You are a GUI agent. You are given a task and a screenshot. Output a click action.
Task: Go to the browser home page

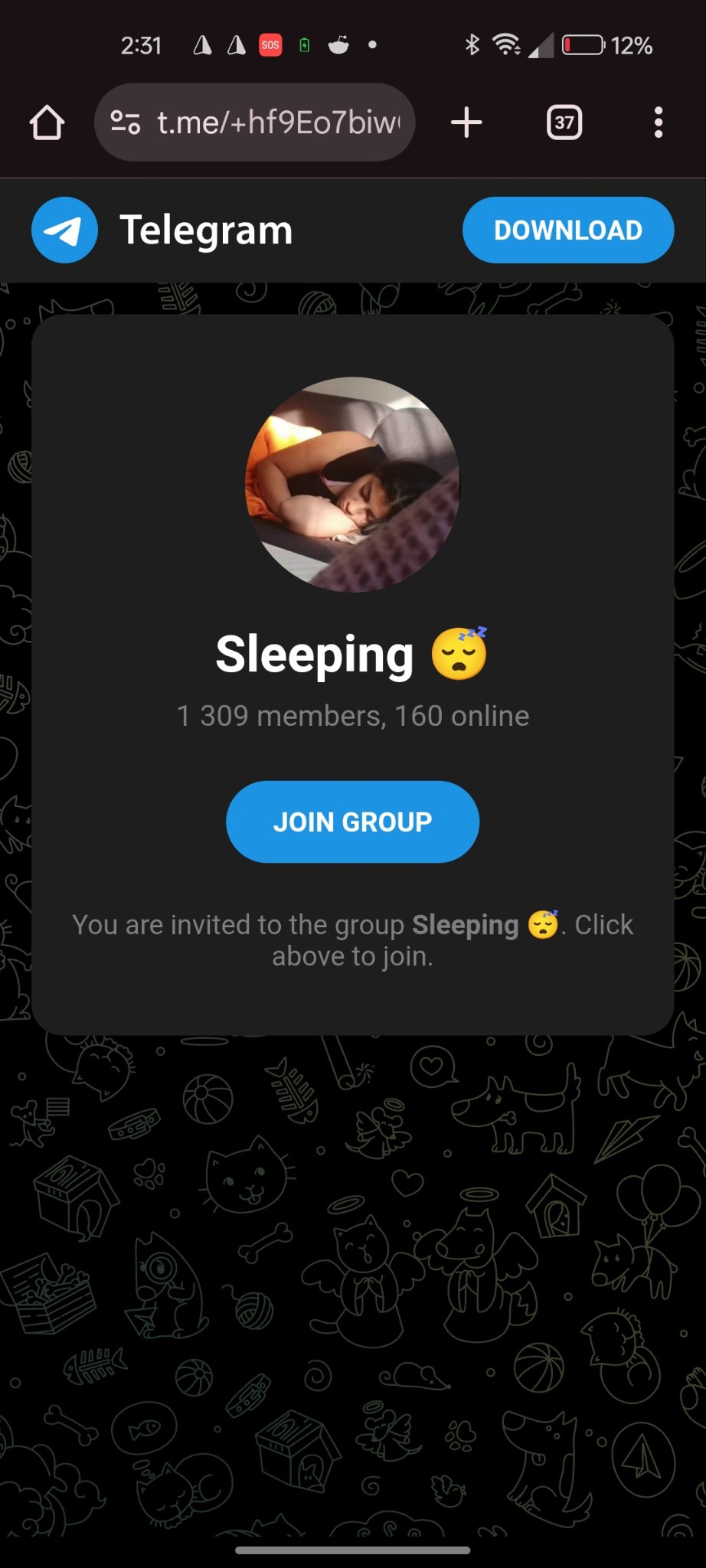tap(47, 122)
